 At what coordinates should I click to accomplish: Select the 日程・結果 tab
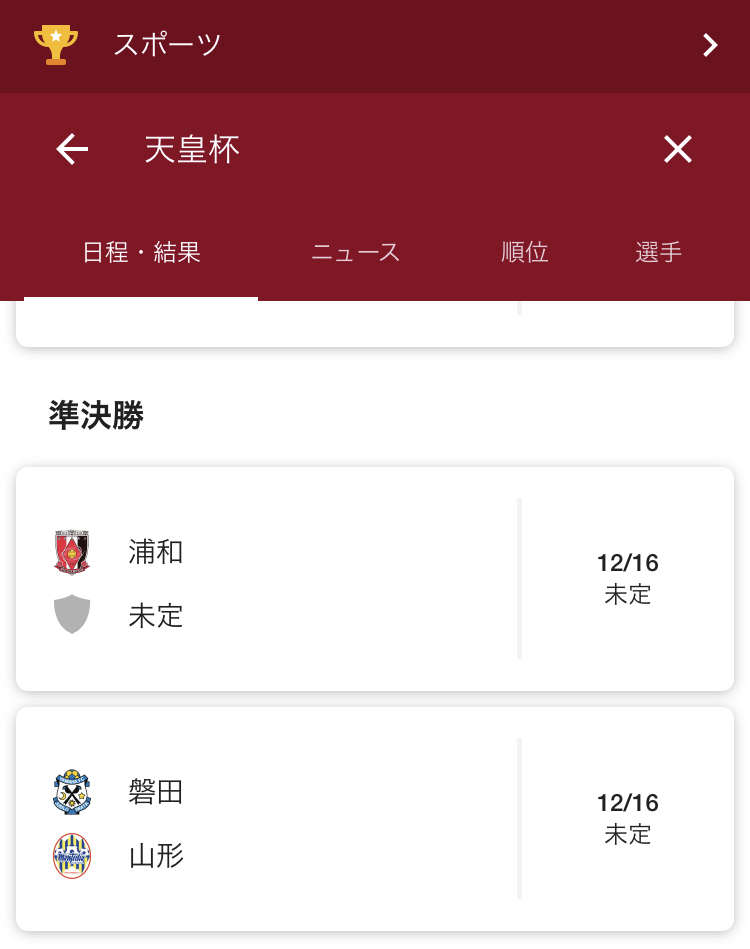pos(141,253)
